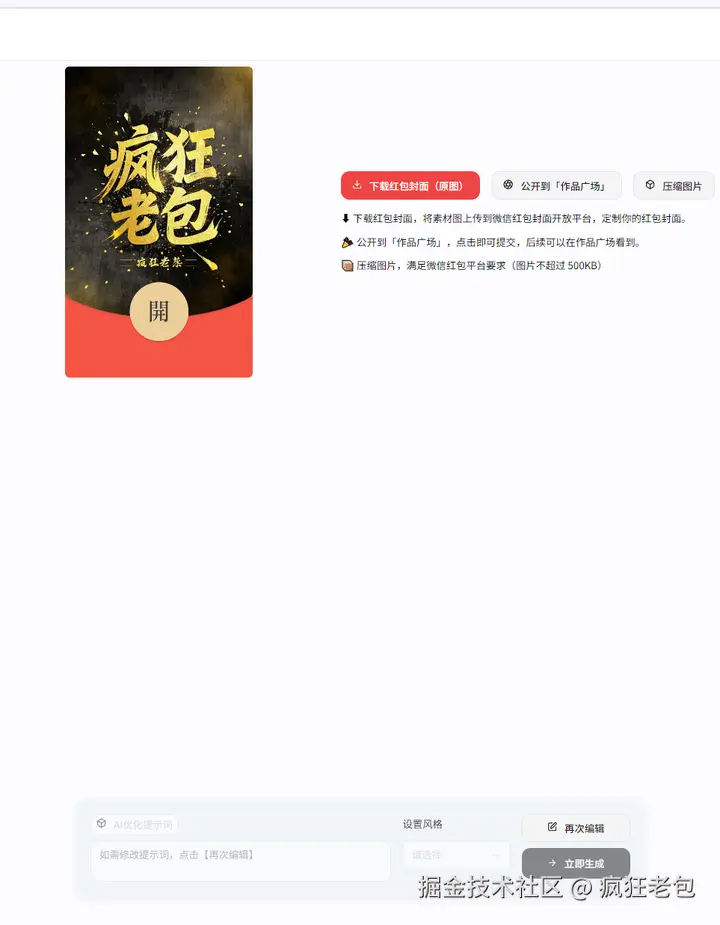
Task: Tap 立即生成 to generate now
Action: pos(575,863)
